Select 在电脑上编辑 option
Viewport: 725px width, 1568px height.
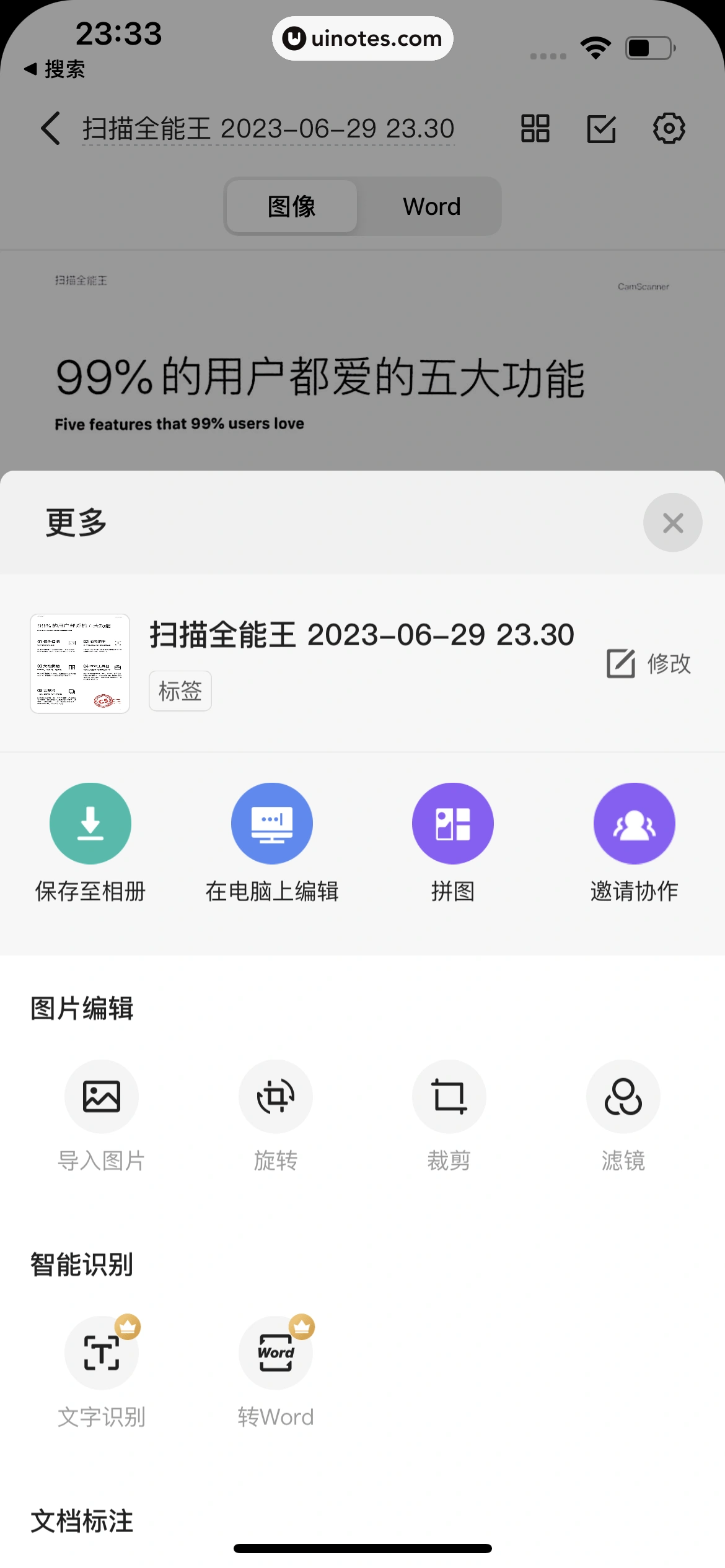pyautogui.click(x=271, y=824)
